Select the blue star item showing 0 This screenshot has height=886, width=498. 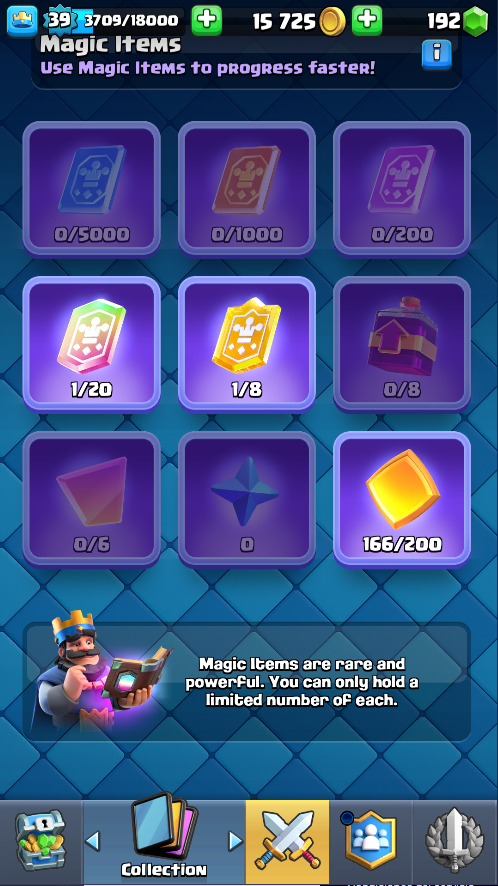(x=246, y=499)
